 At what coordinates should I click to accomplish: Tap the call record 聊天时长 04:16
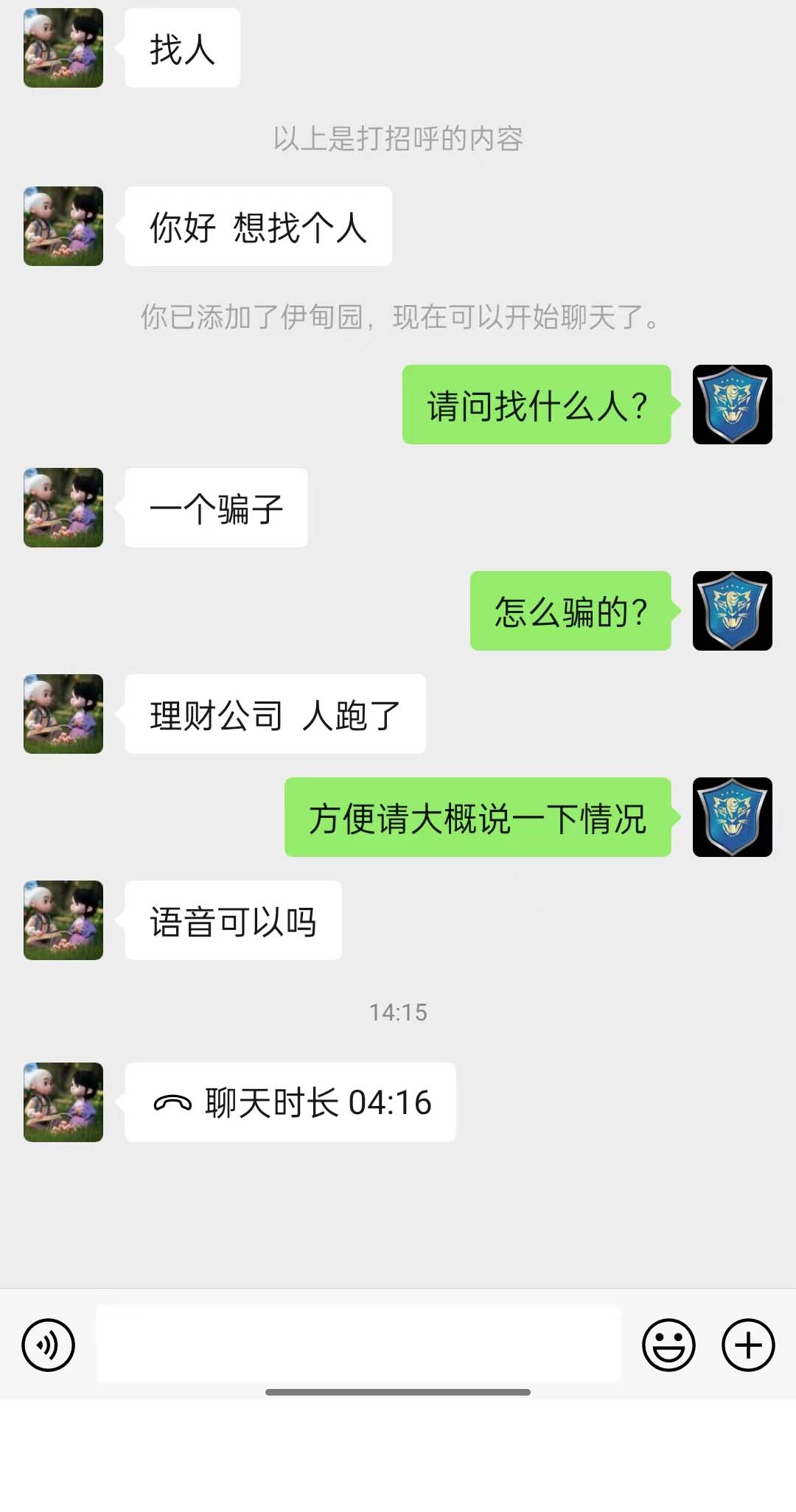click(x=290, y=1102)
